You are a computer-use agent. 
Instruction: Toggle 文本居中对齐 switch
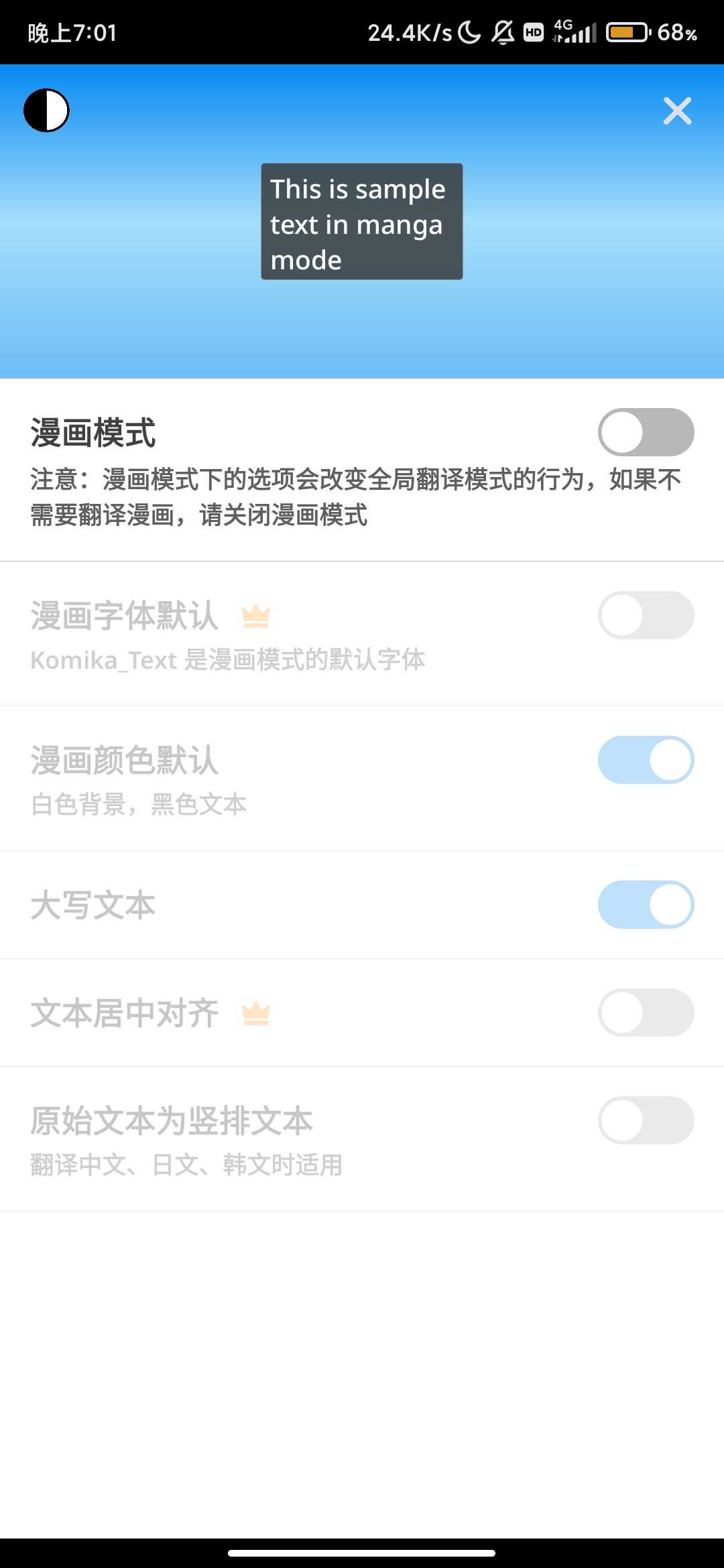pos(646,1012)
